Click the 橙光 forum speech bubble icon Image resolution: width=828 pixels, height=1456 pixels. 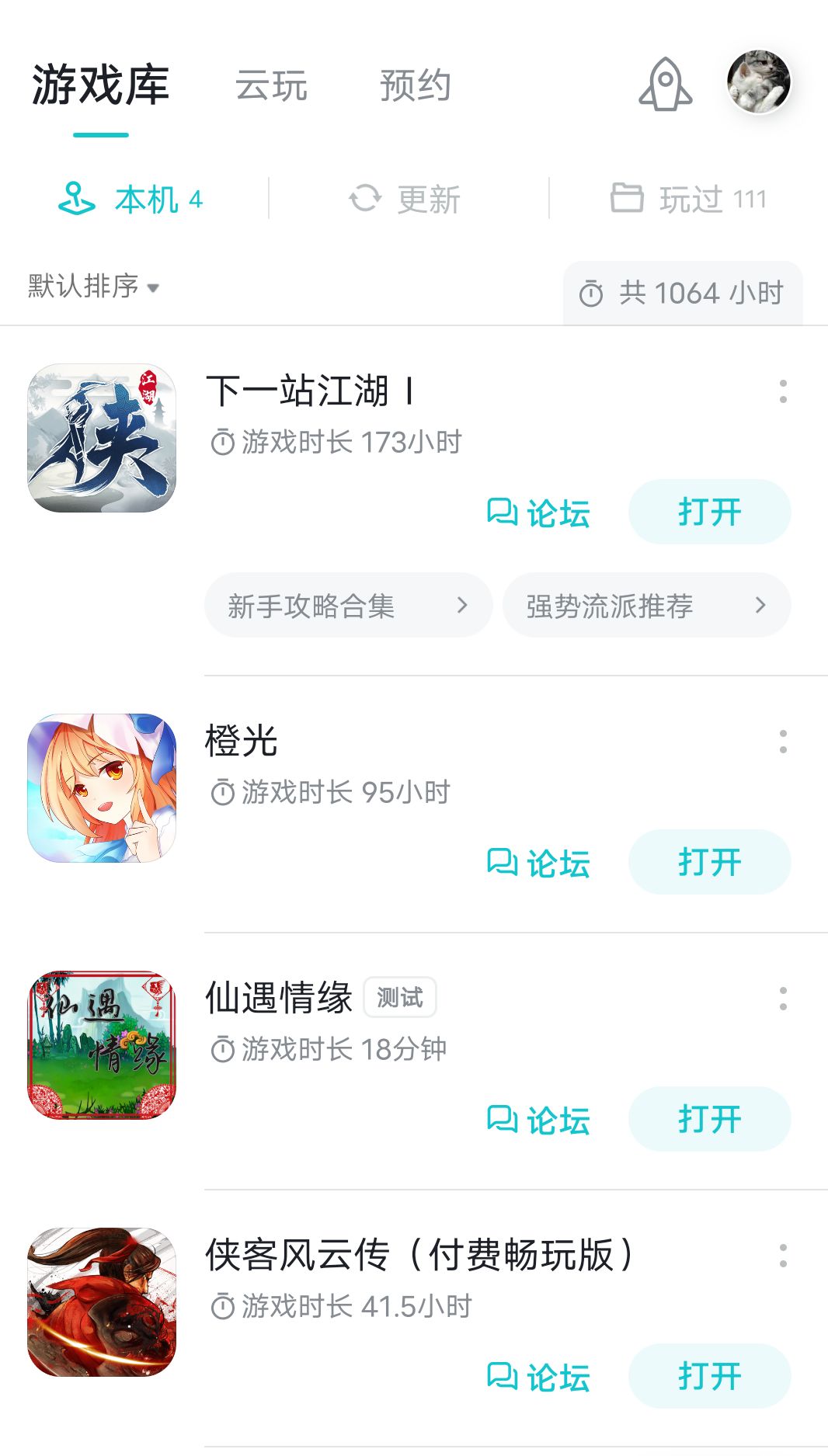[x=503, y=862]
